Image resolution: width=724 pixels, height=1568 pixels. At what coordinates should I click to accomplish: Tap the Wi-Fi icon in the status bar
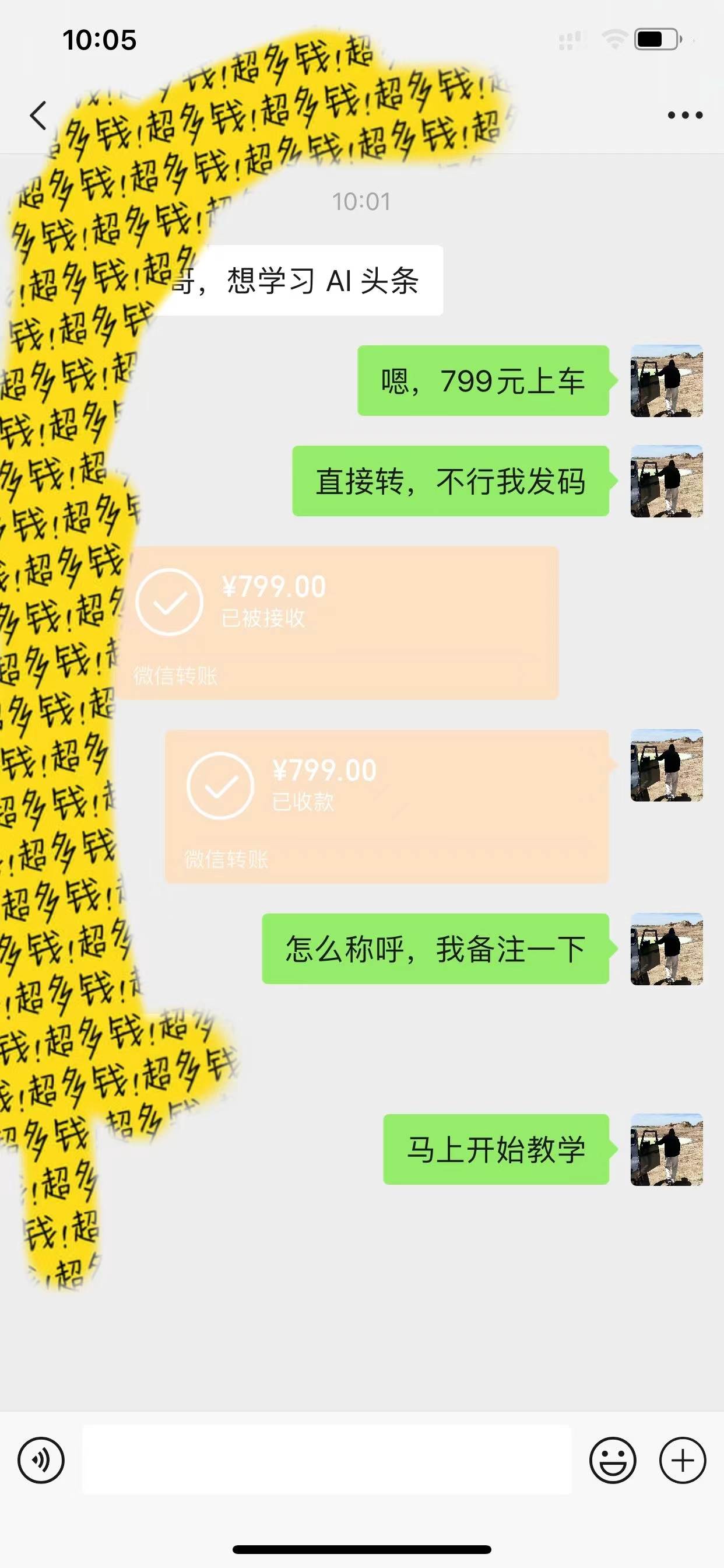(614, 38)
